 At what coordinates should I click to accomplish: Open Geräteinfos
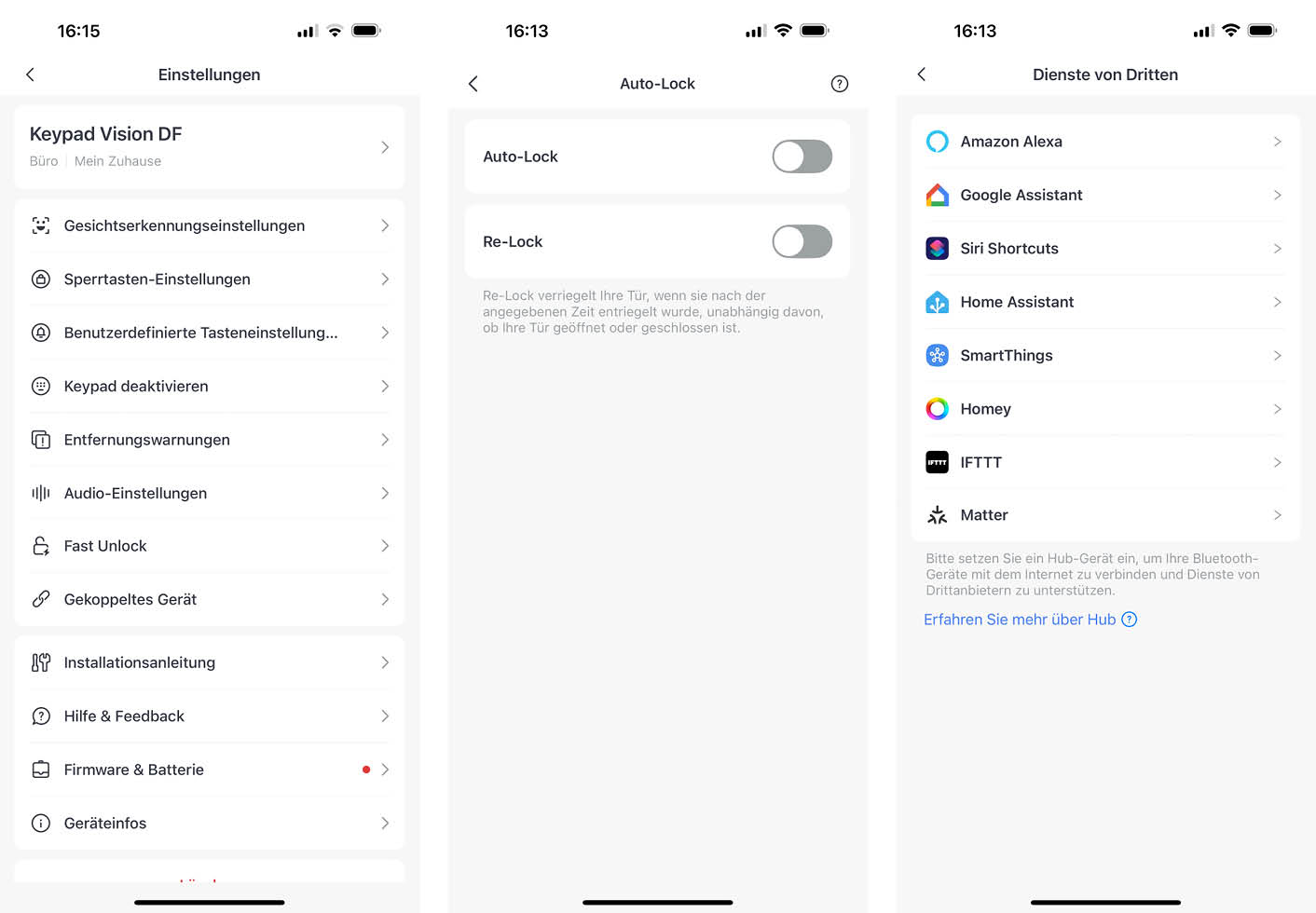(209, 824)
